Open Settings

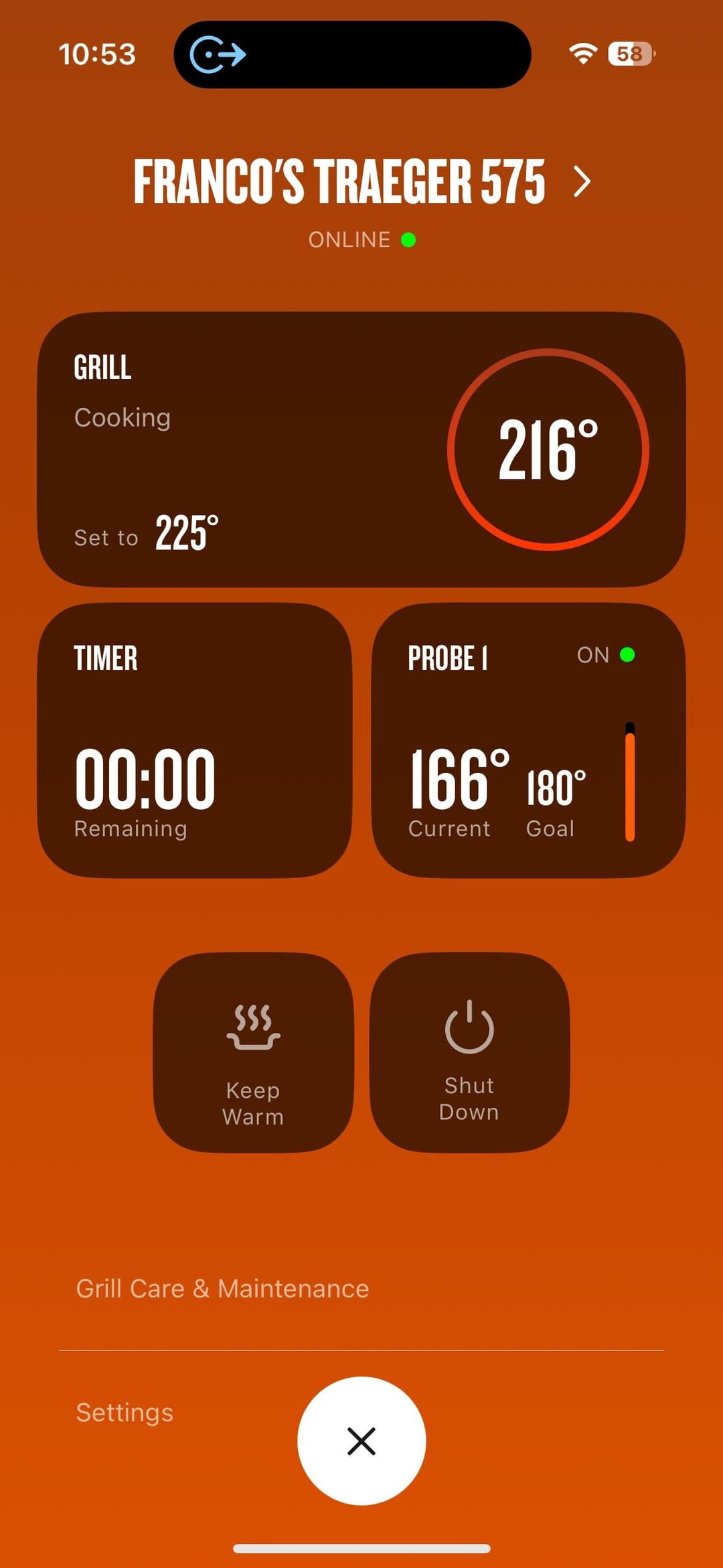point(125,1413)
